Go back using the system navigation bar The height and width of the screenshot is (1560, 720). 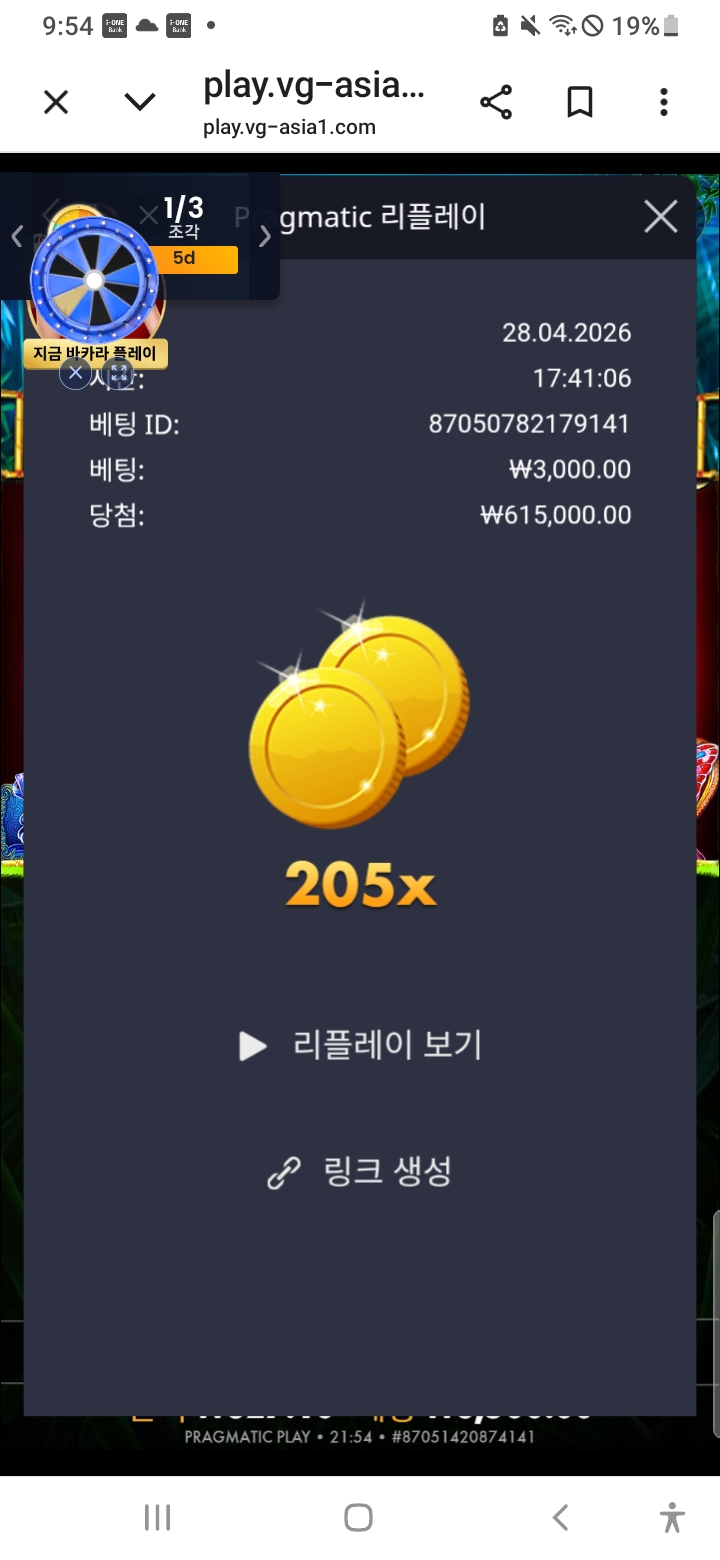(560, 1517)
